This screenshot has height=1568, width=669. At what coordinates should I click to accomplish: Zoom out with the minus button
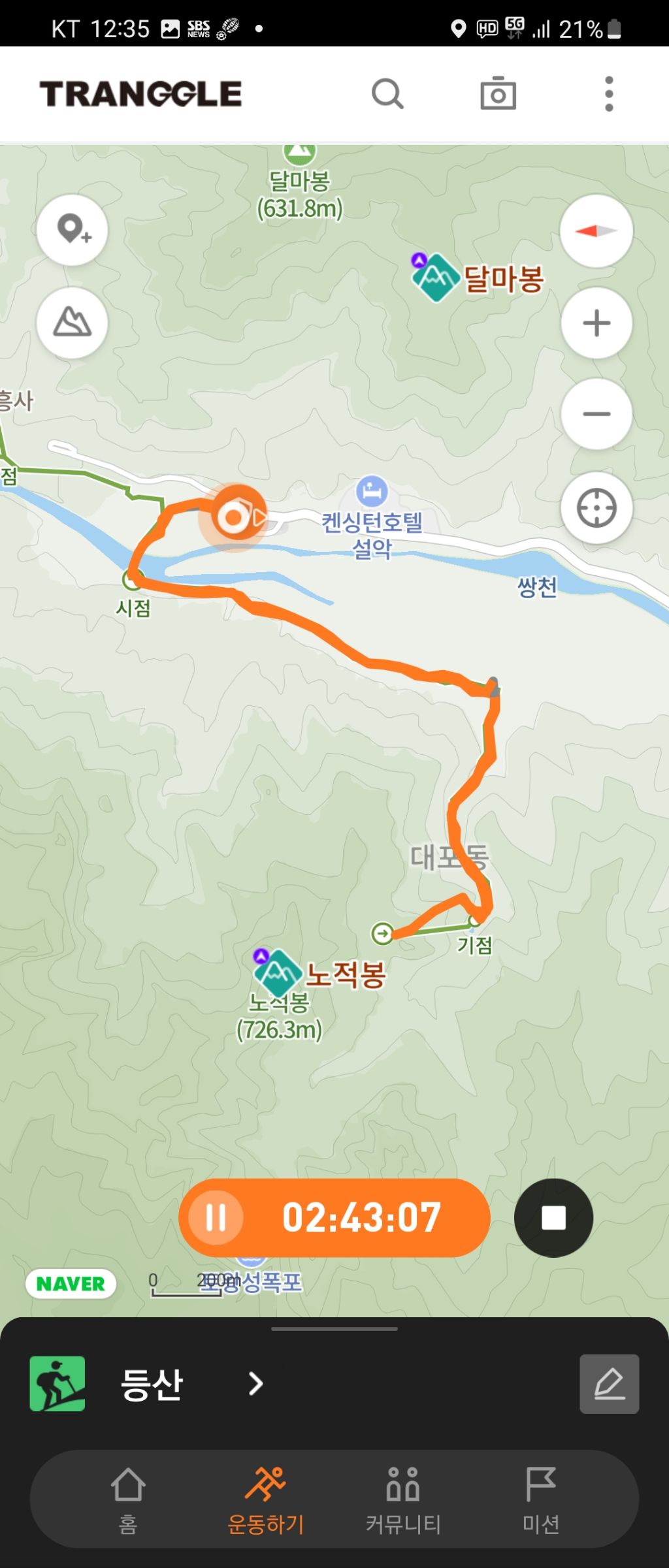pos(596,414)
